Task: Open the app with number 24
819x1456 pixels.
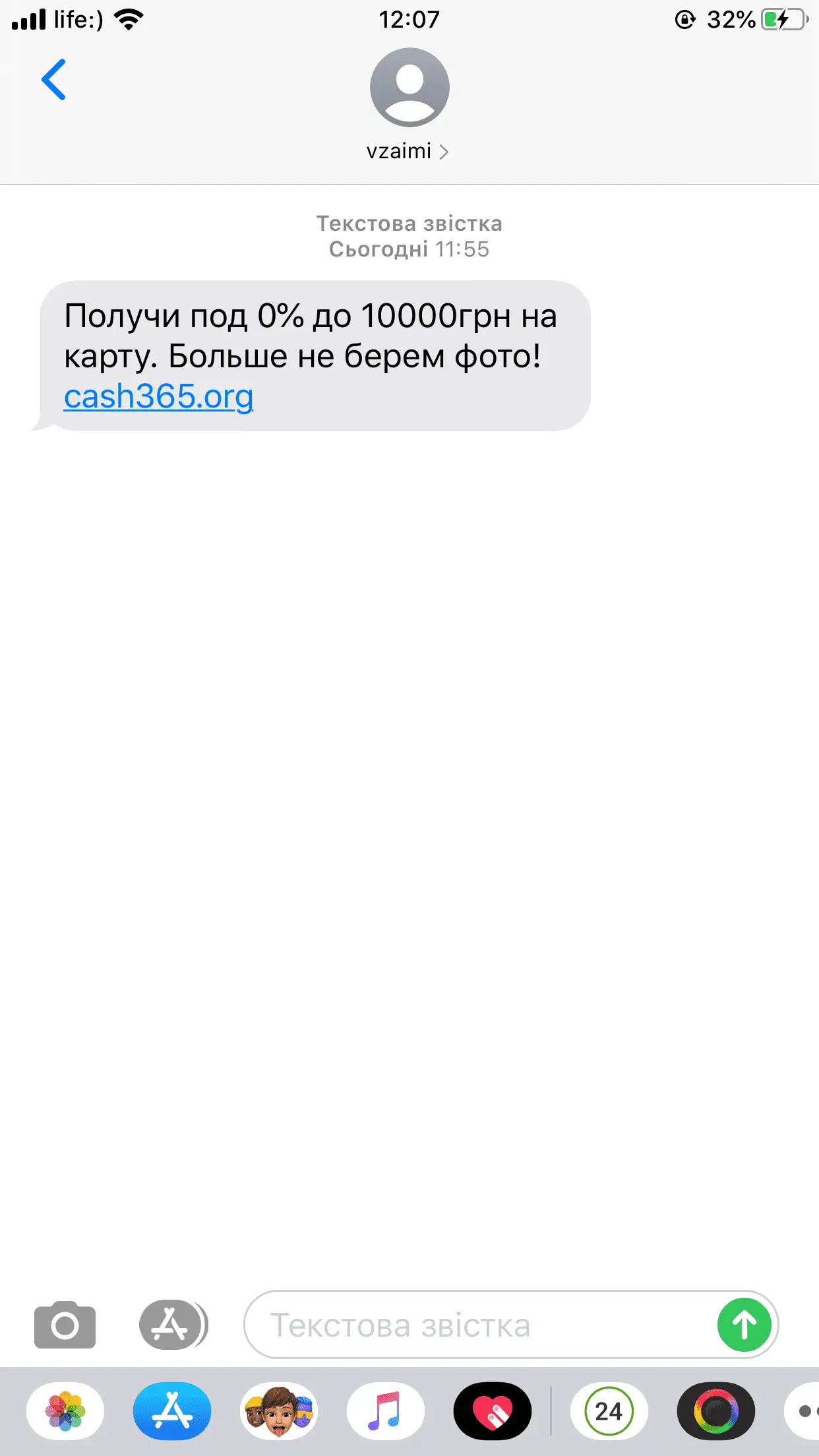Action: coord(609,1411)
